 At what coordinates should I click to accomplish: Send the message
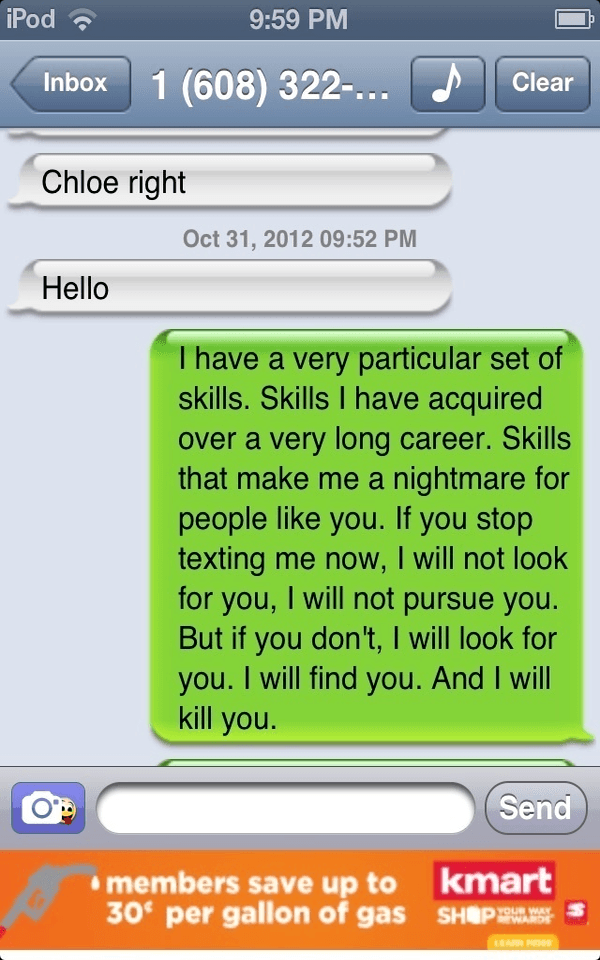coord(534,808)
